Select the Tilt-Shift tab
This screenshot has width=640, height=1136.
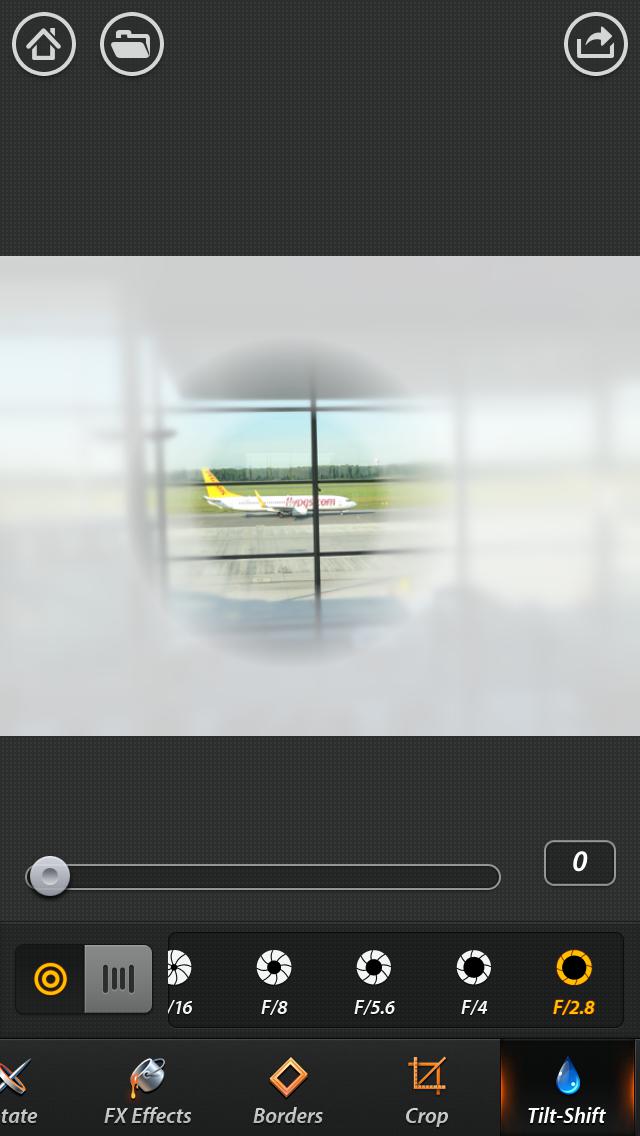[567, 1090]
